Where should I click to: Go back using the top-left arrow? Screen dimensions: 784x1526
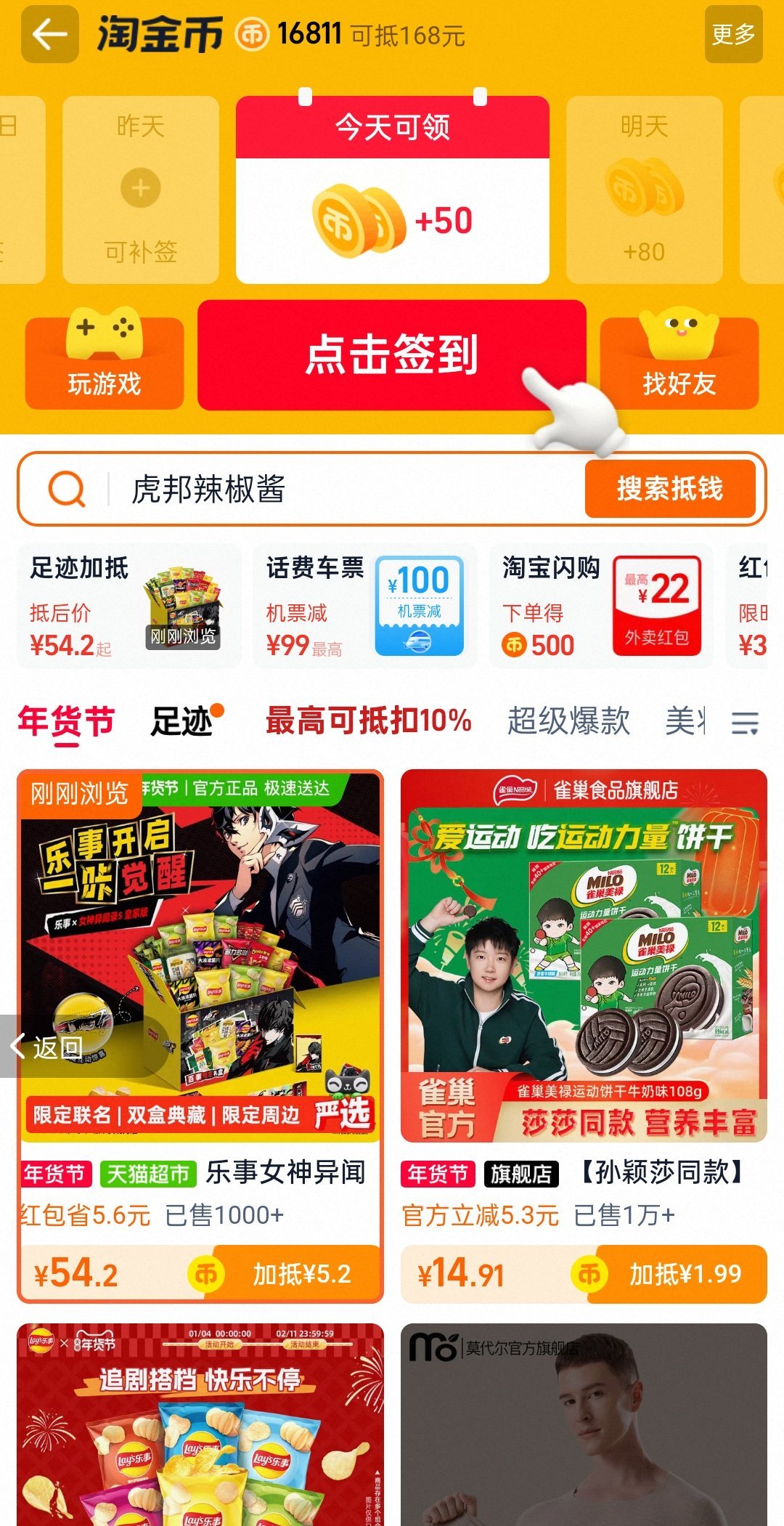pos(49,34)
